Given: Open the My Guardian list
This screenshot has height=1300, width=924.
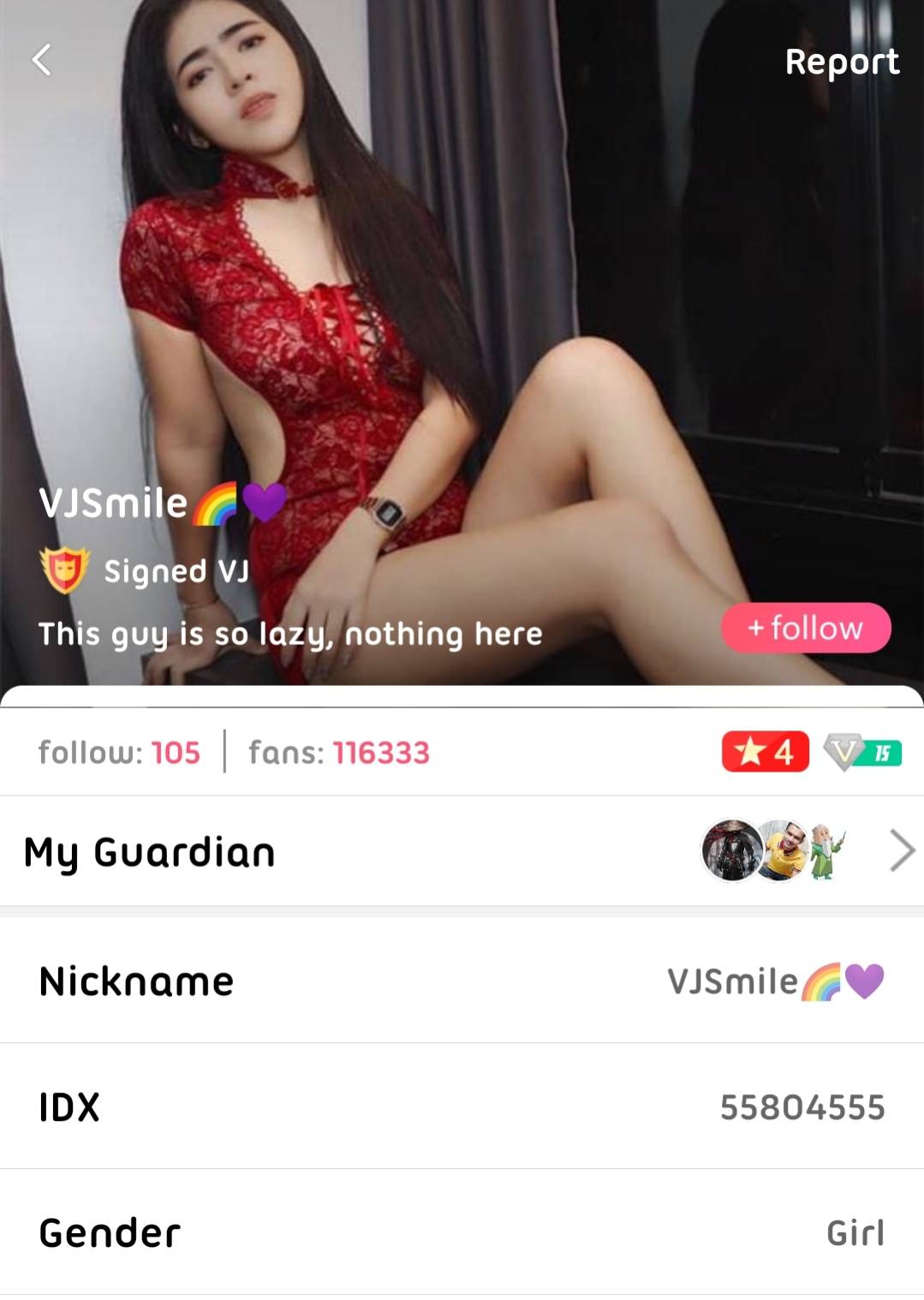Looking at the screenshot, I should [901, 850].
